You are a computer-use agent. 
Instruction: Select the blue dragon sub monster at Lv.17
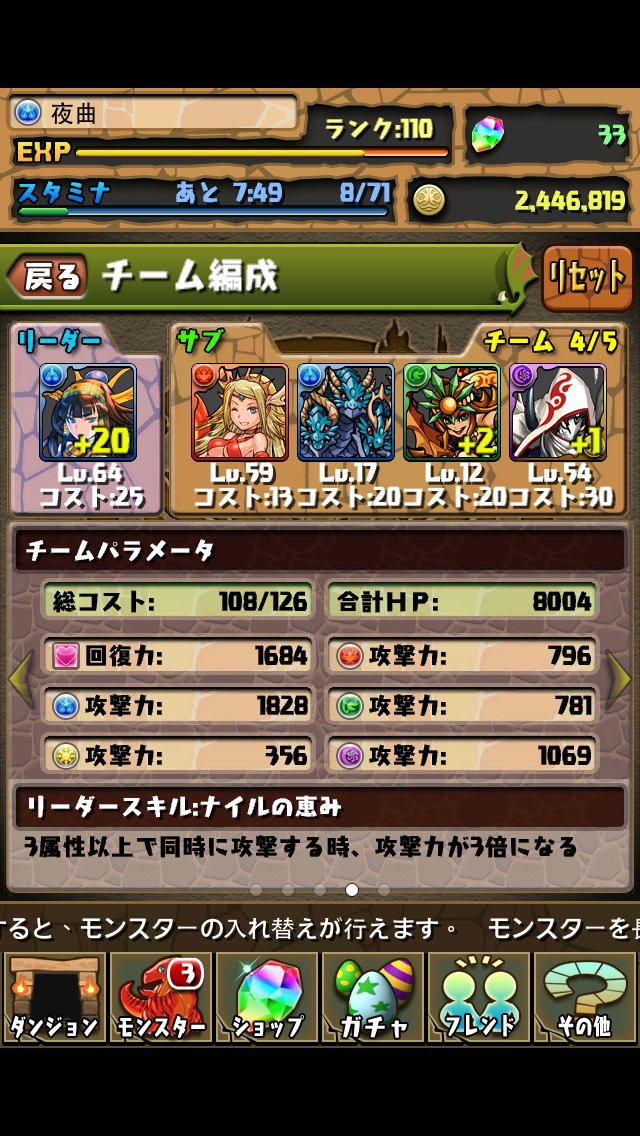pos(345,411)
